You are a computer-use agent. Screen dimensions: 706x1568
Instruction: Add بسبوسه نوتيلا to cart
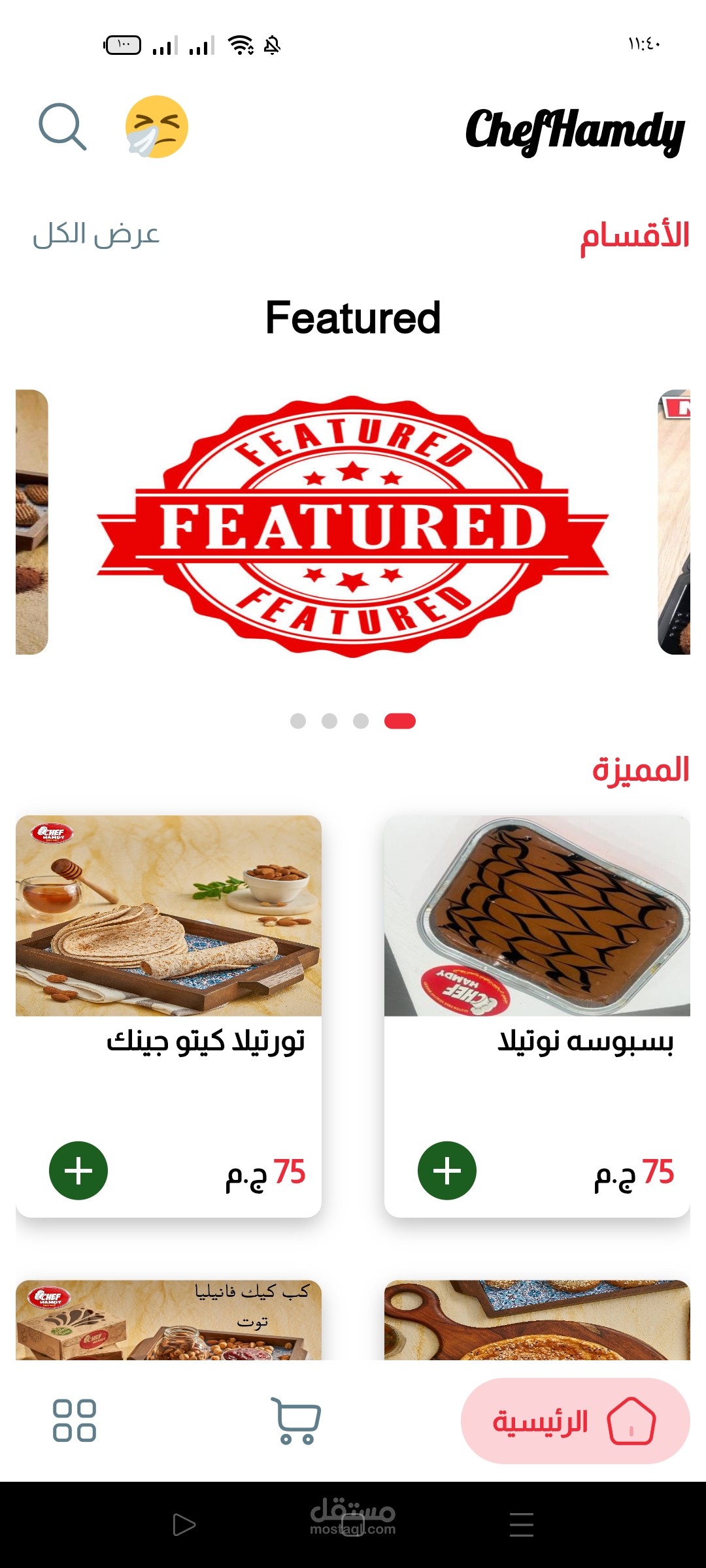point(447,1170)
